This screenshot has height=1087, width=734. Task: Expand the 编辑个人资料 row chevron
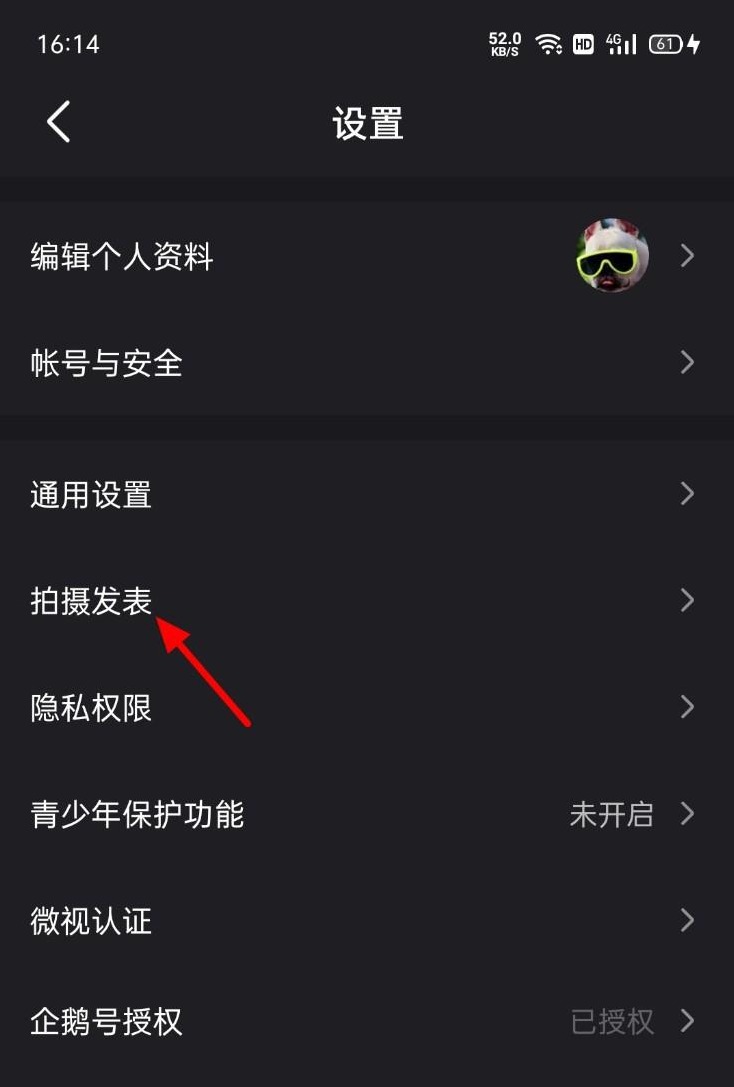coord(687,256)
